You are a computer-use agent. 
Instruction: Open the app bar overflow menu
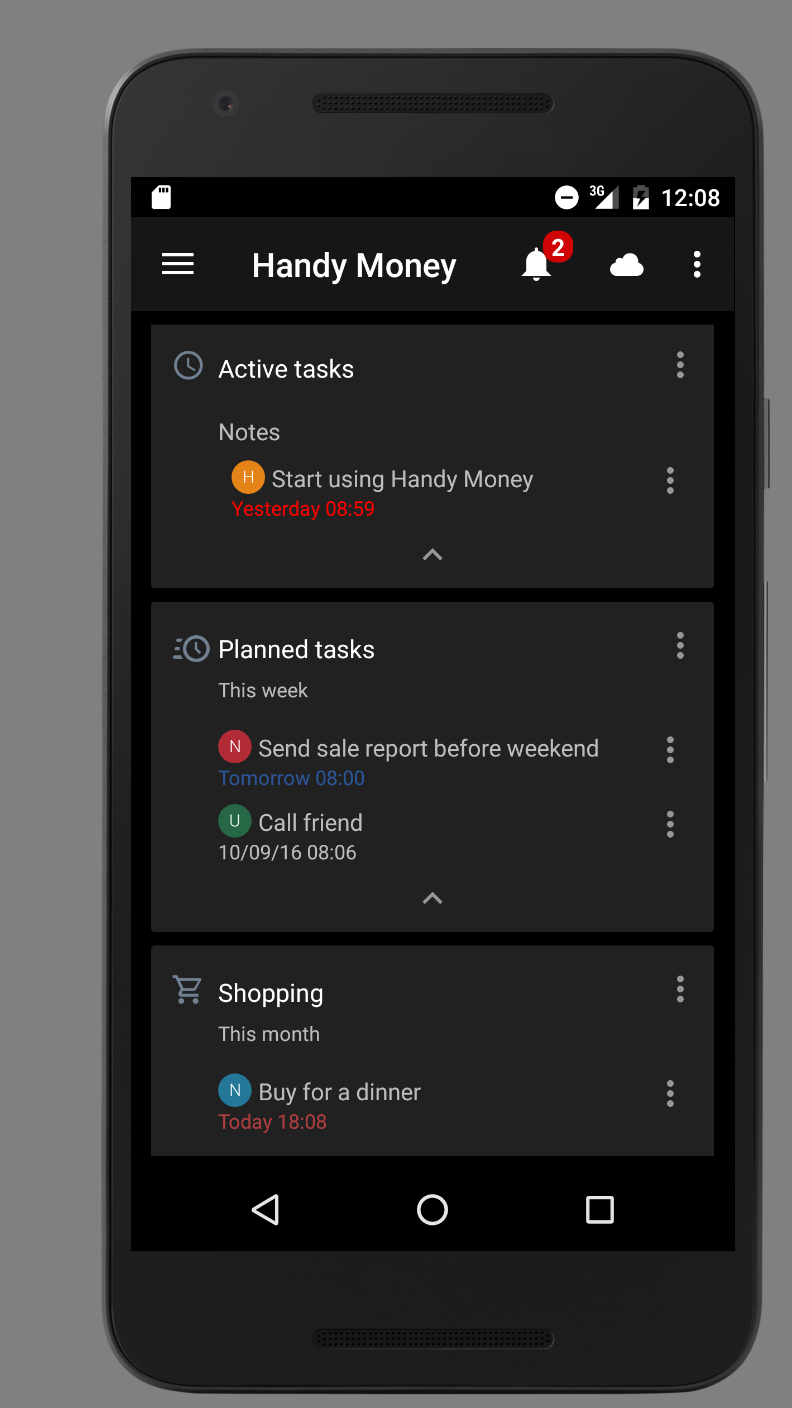pos(697,265)
